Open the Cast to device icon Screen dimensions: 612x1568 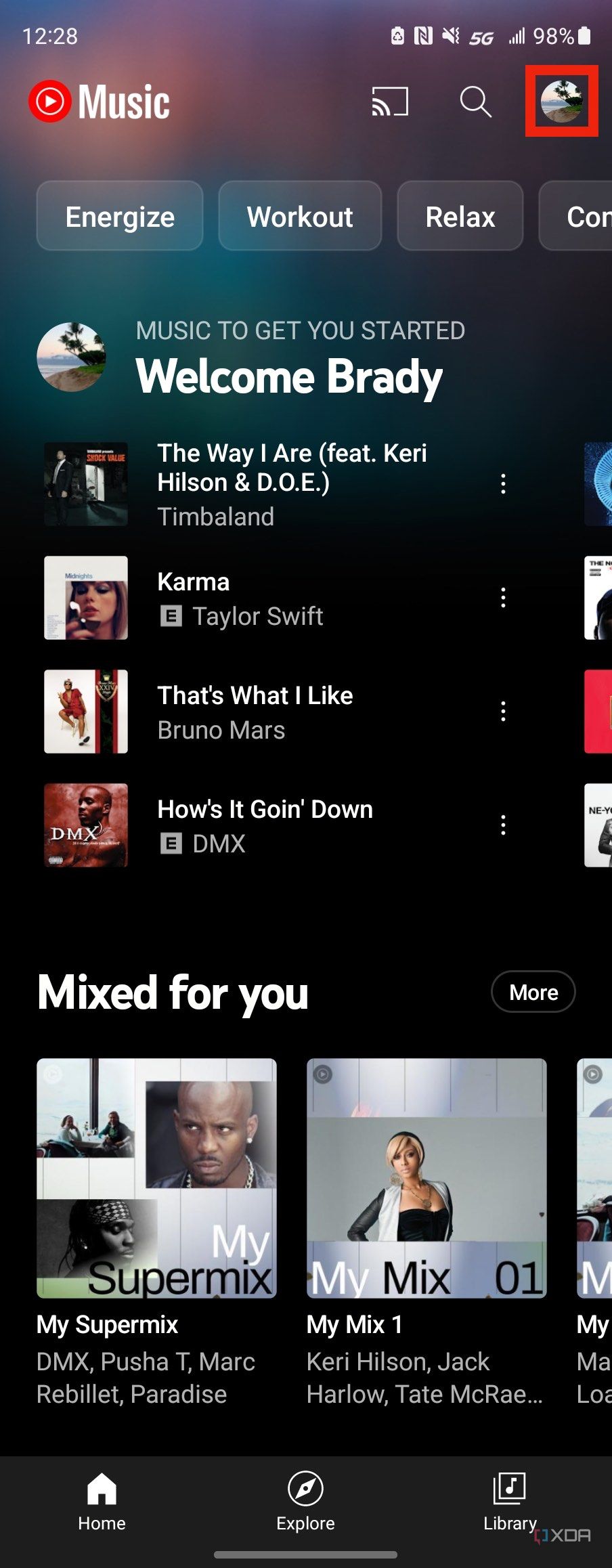pyautogui.click(x=390, y=102)
